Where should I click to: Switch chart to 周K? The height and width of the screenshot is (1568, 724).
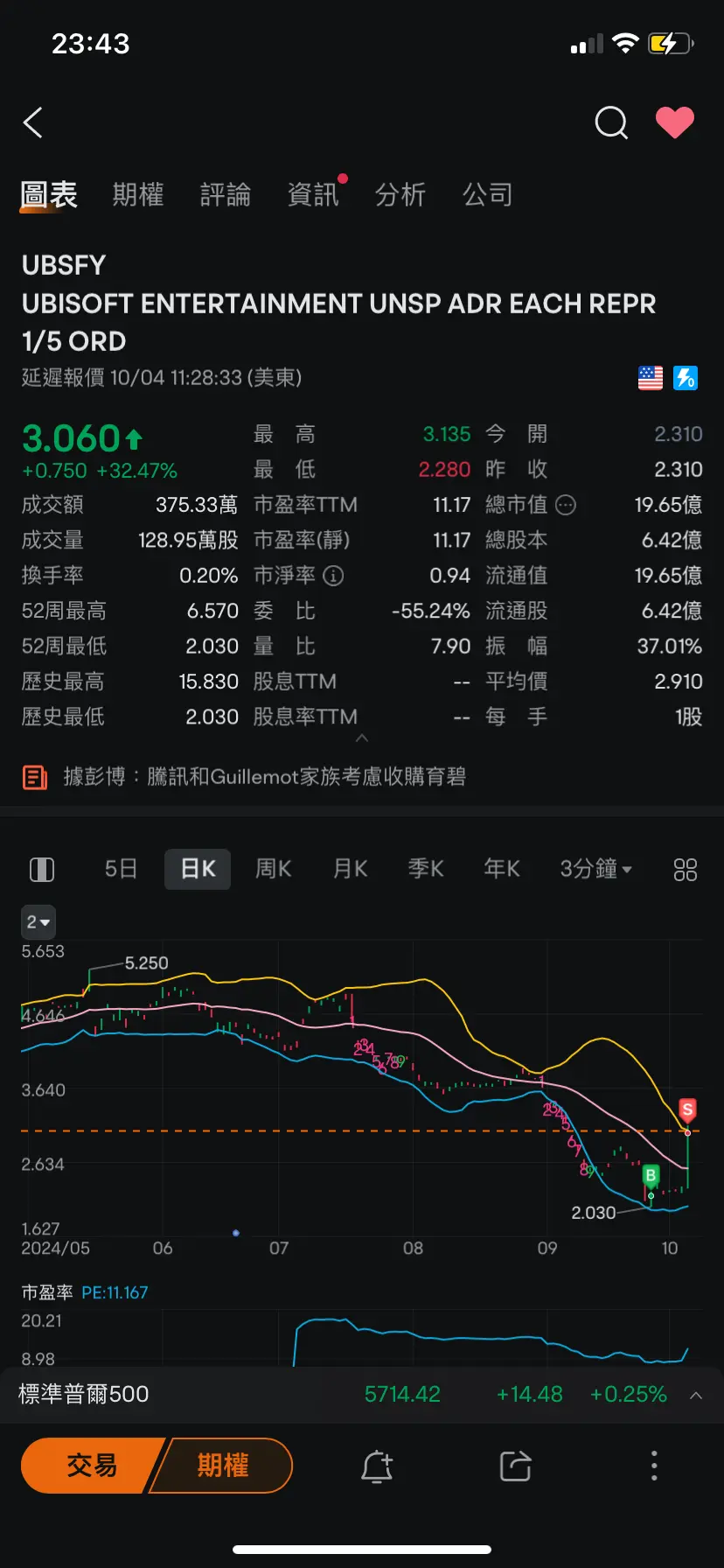coord(274,869)
